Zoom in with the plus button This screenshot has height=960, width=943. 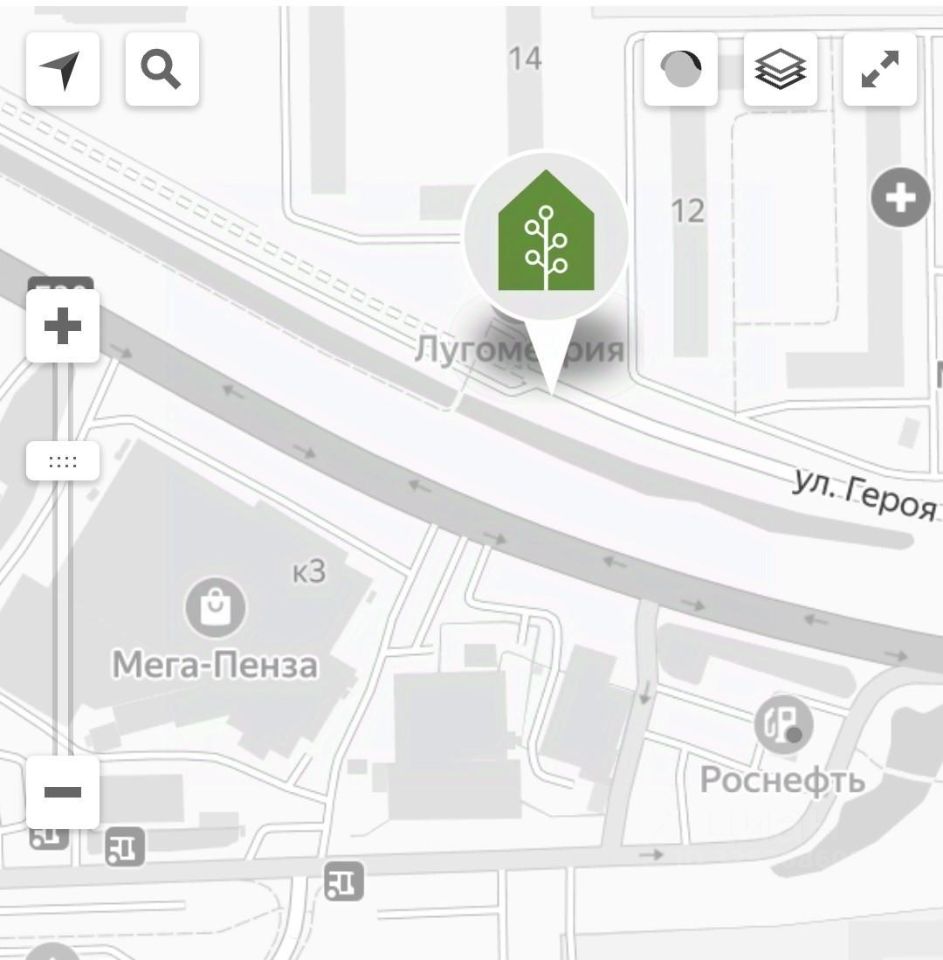[x=62, y=326]
